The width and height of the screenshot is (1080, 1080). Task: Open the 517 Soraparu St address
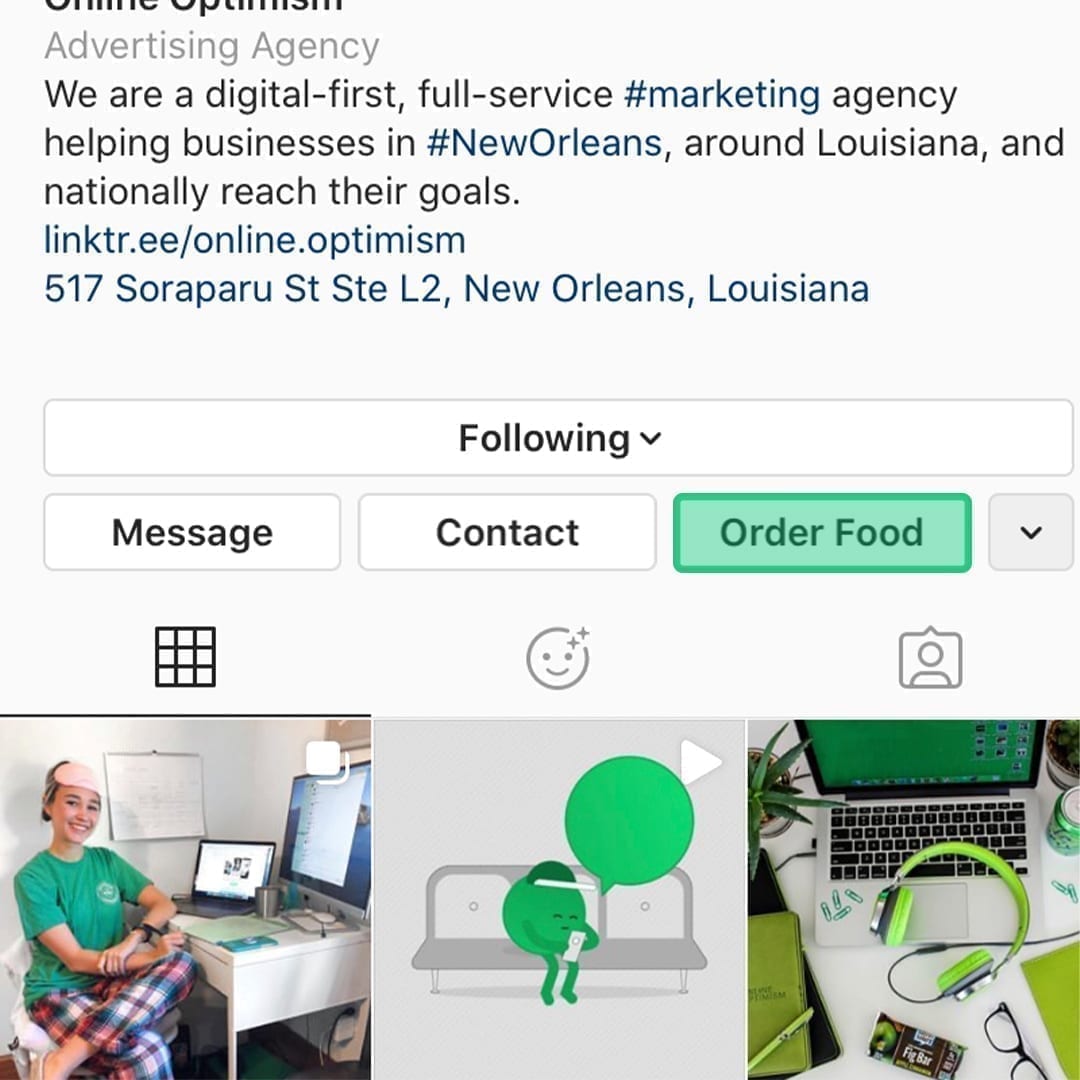[x=456, y=289]
